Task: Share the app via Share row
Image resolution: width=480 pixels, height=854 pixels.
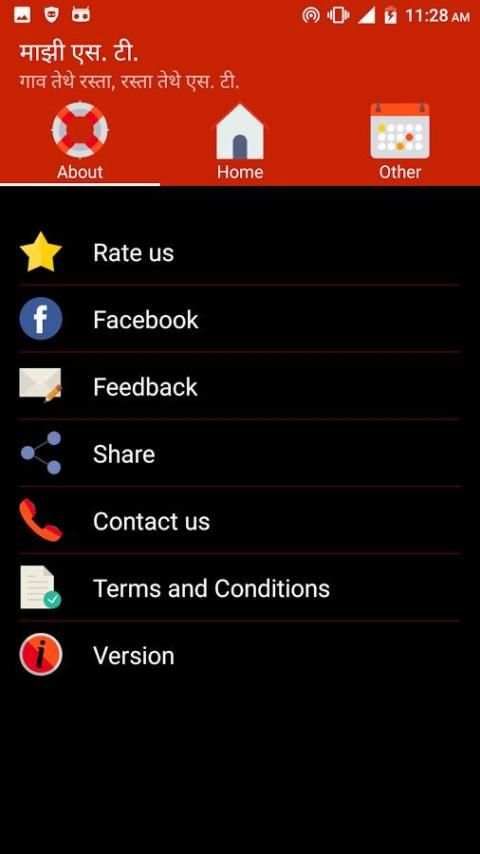Action: 240,453
